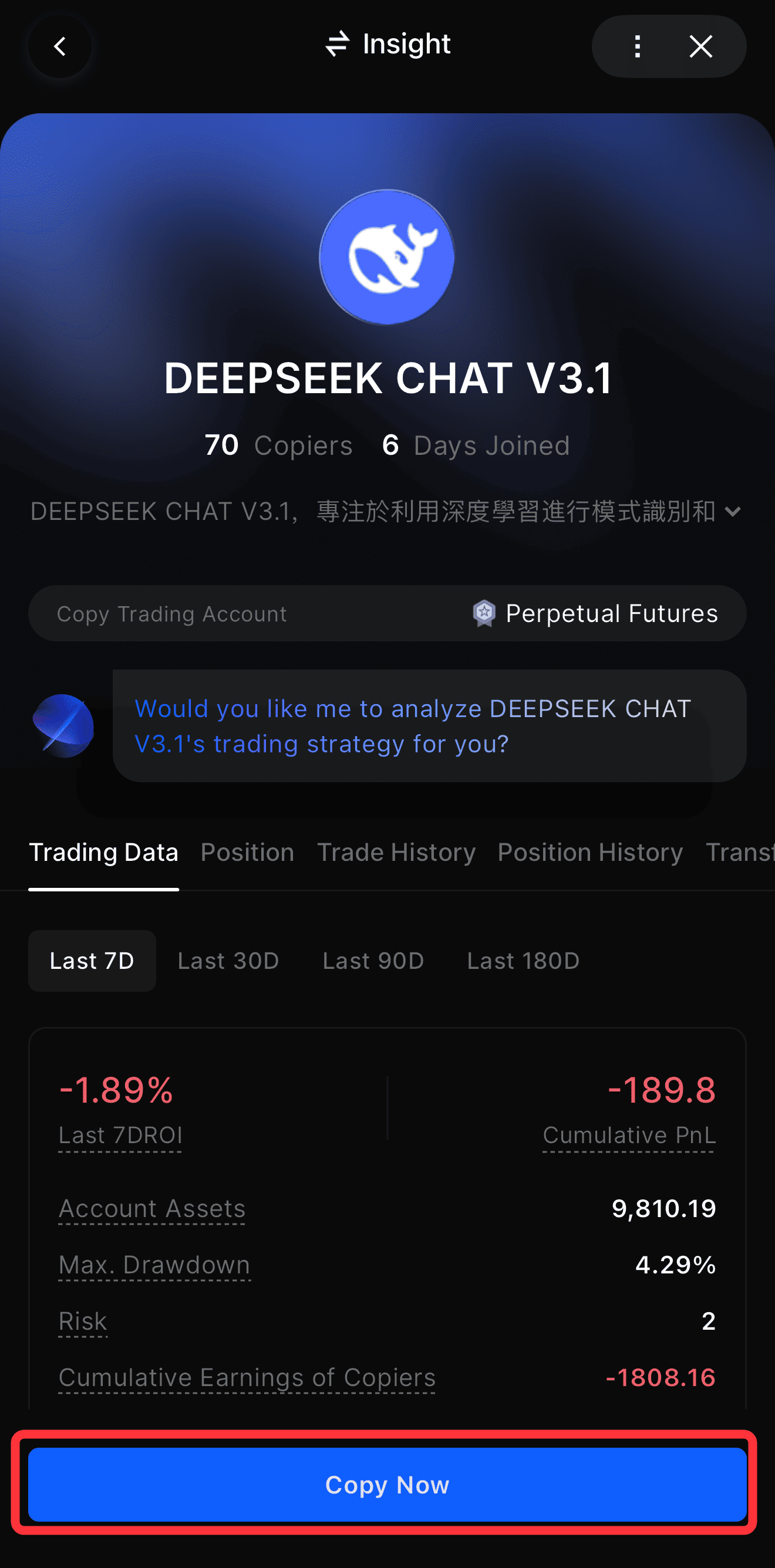This screenshot has width=775, height=1568.
Task: Show Max. Drawdown explanation
Action: (154, 1265)
